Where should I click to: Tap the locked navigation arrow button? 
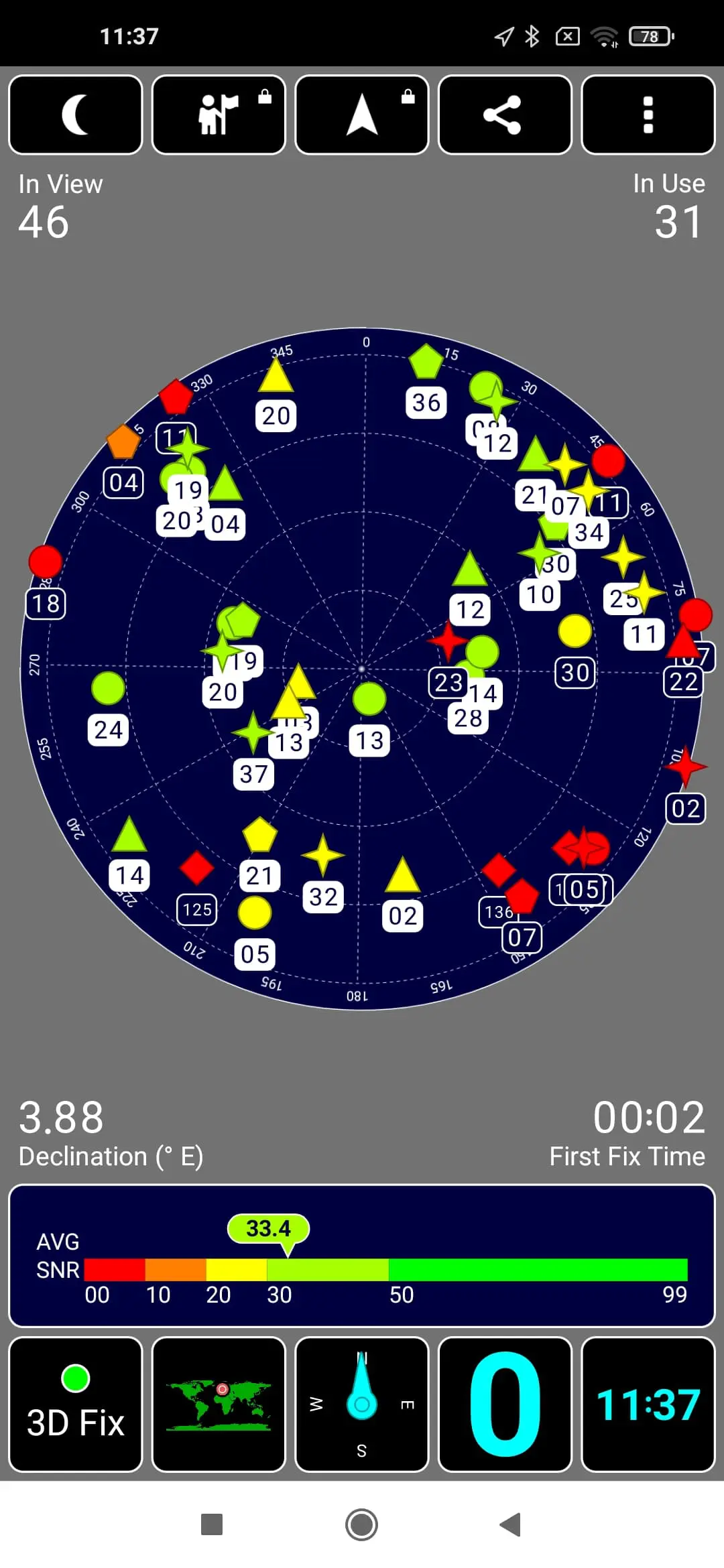362,115
